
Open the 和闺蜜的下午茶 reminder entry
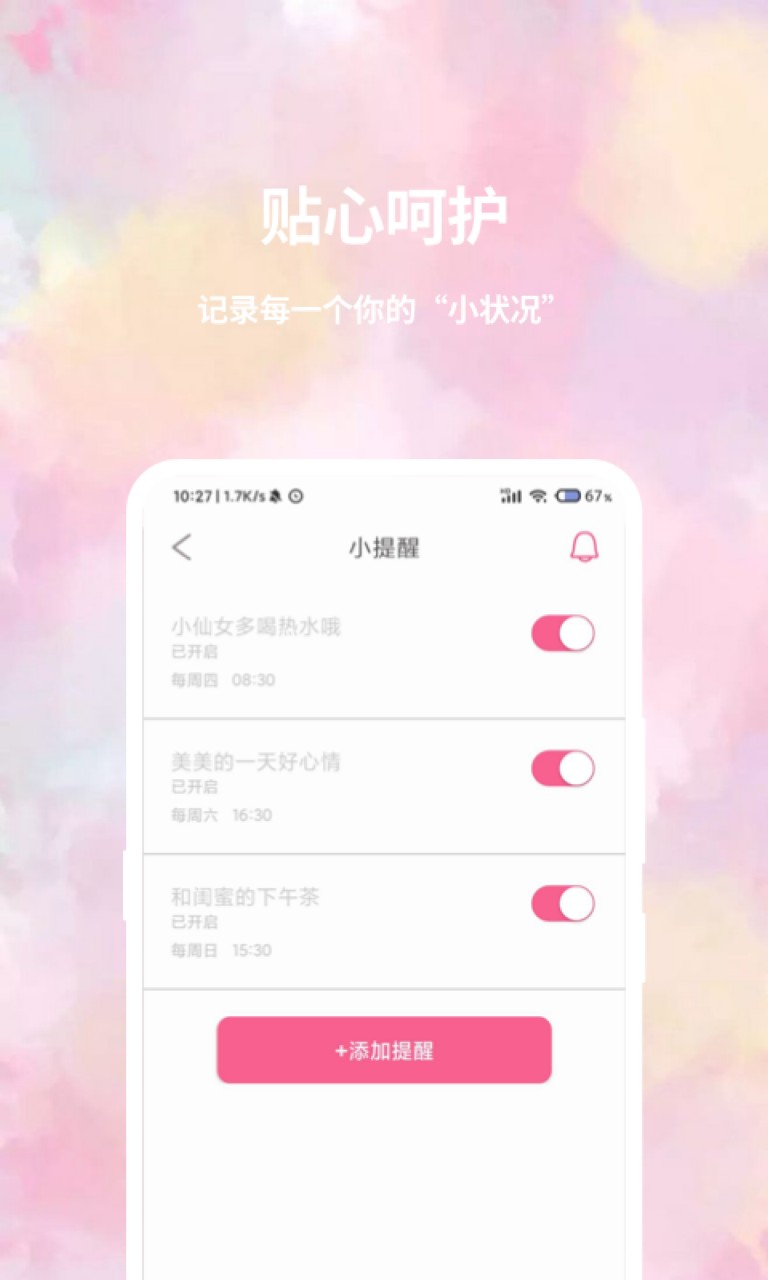pos(246,898)
